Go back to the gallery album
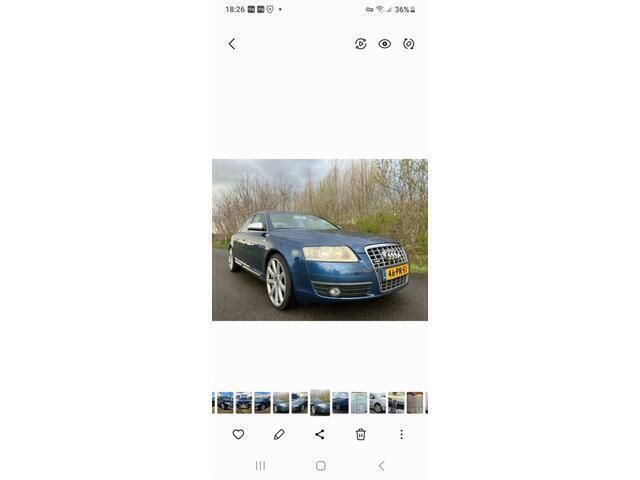 232,44
